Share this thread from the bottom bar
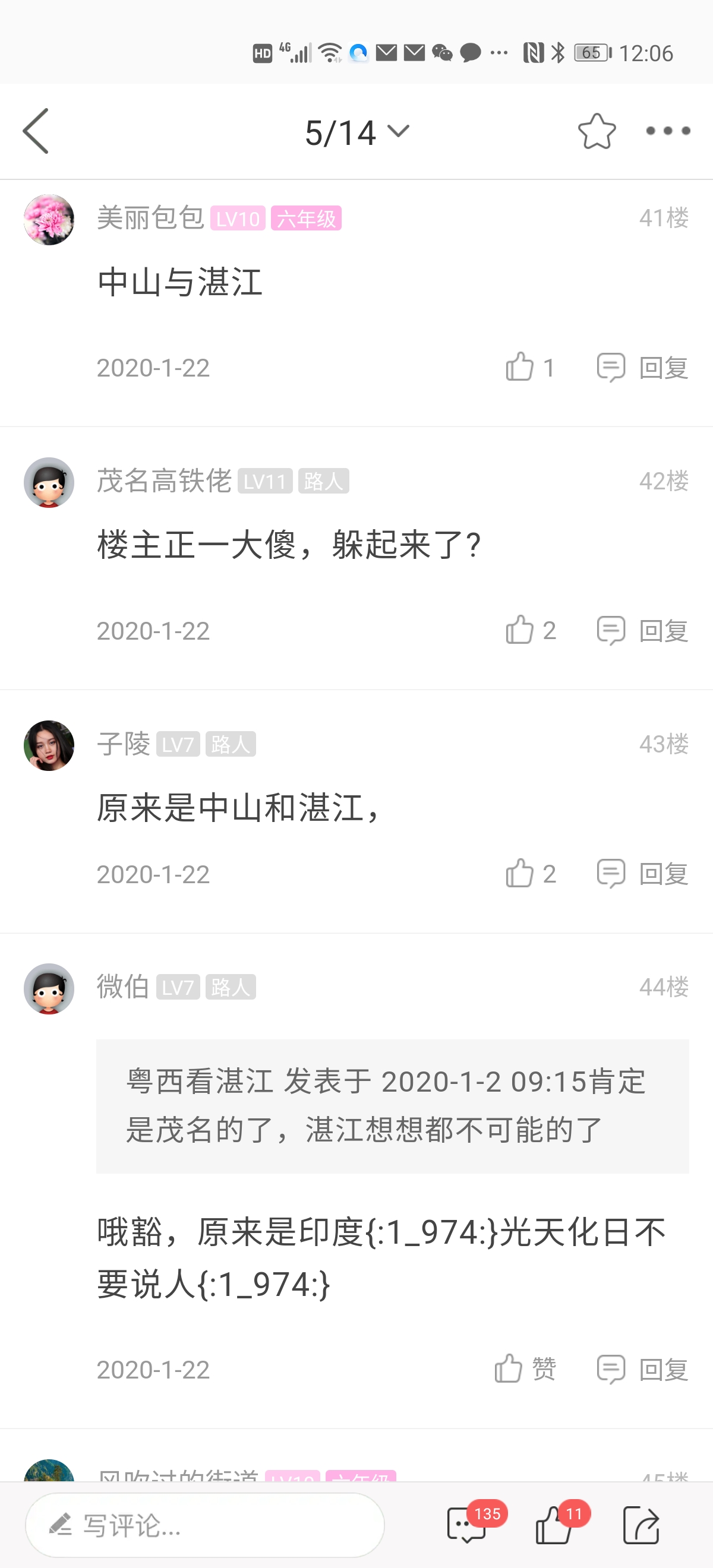Screen dimensions: 713x1568 tap(641, 1525)
